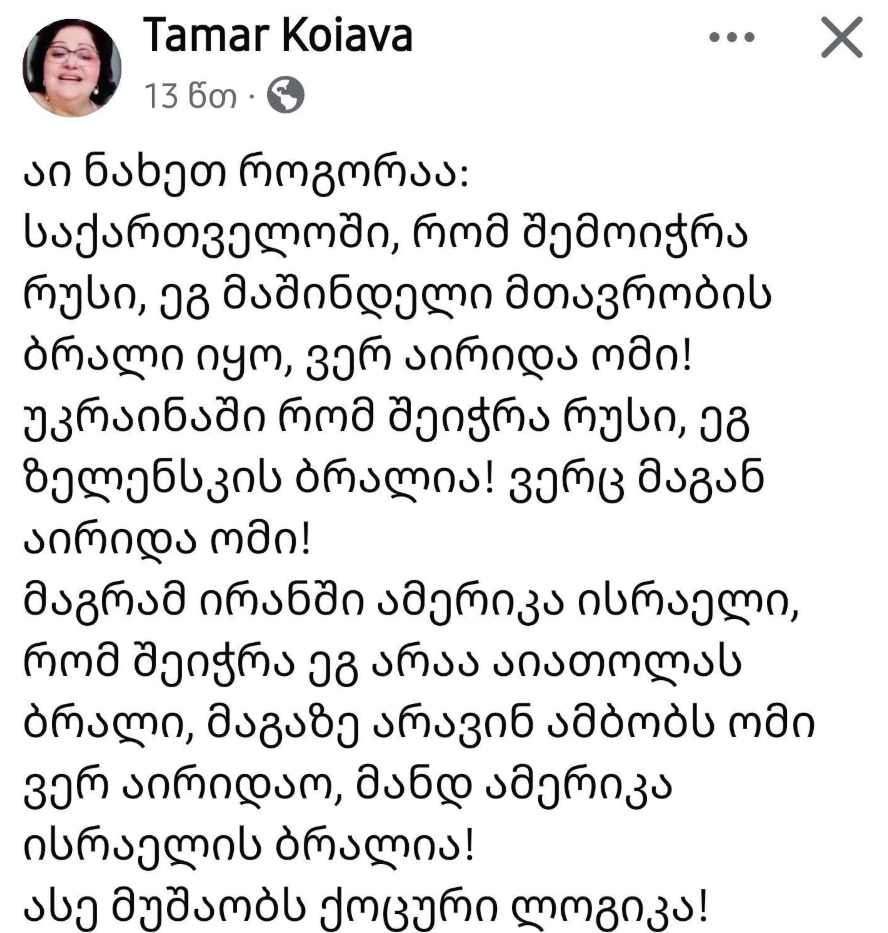Open Tamar Koiava's profile picture

71,66
